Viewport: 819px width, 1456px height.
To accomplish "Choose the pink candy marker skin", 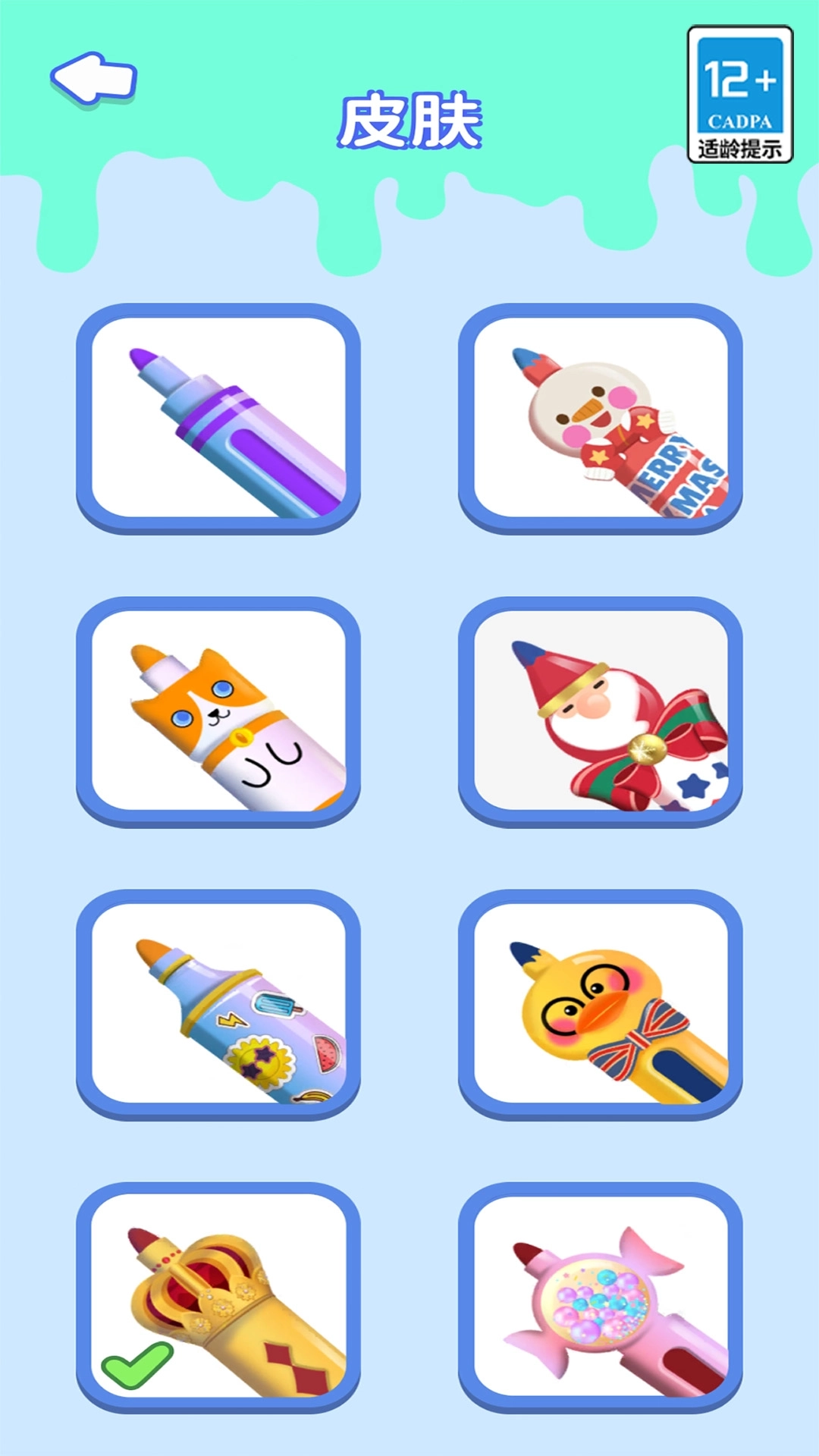I will click(x=600, y=1296).
